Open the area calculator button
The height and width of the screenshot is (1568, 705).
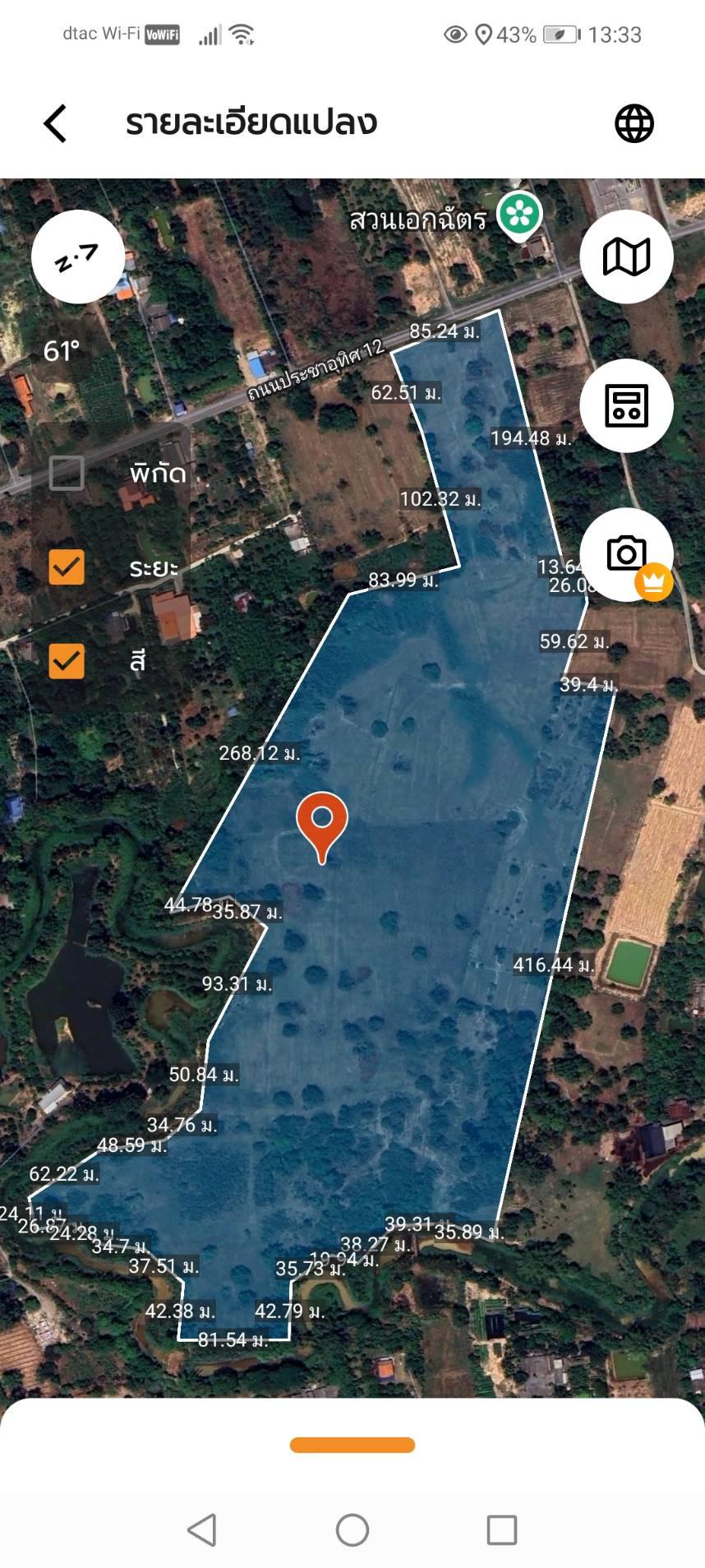pyautogui.click(x=626, y=405)
